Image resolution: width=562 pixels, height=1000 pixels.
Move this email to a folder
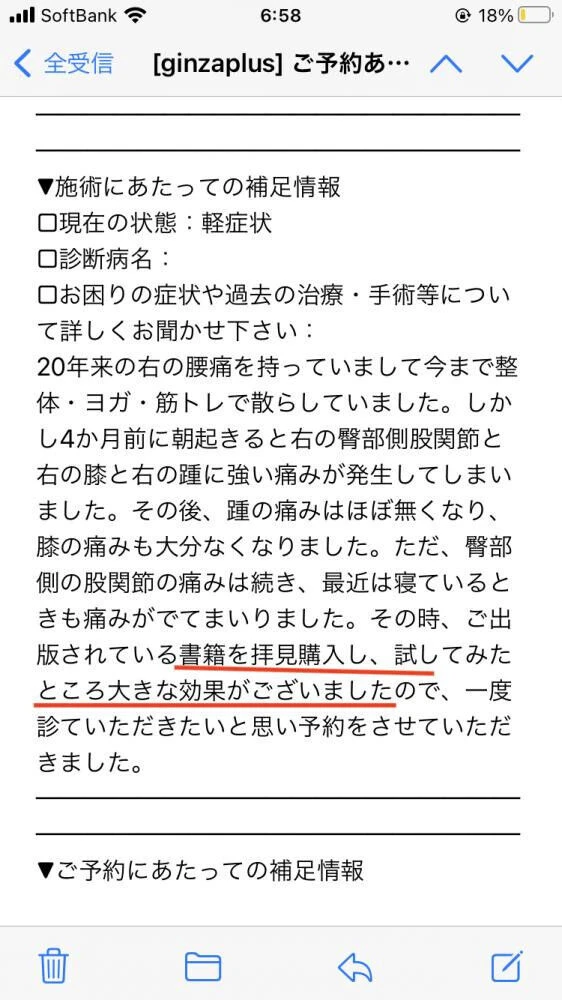point(203,966)
